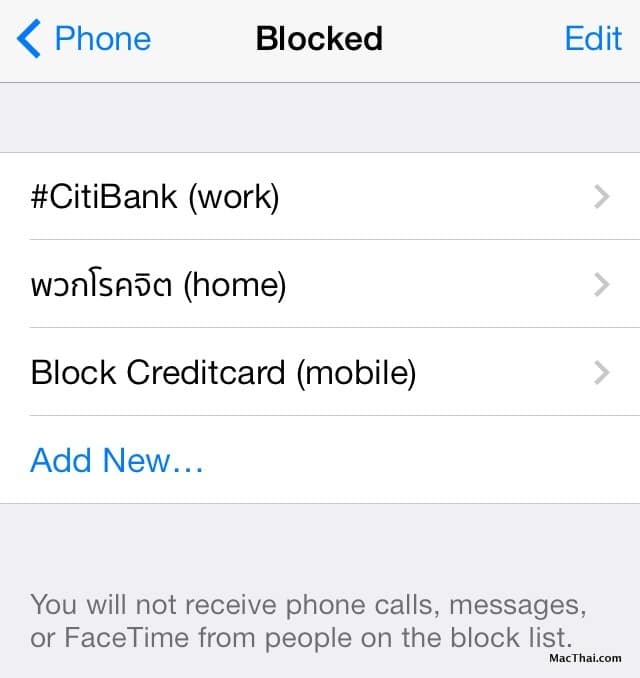Viewport: 640px width, 678px height.
Task: Add a new blocked contact
Action: [x=117, y=460]
